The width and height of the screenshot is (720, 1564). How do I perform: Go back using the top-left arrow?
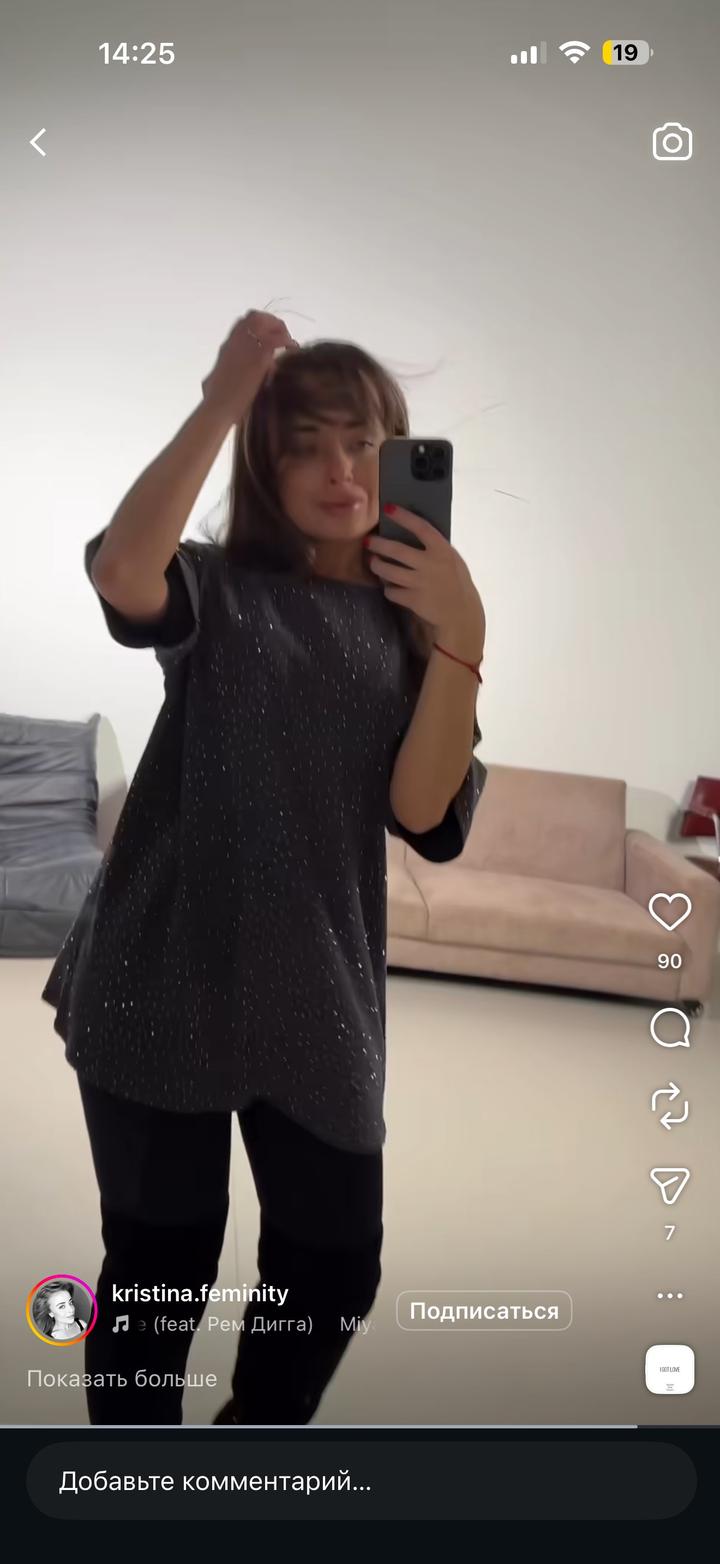coord(38,143)
